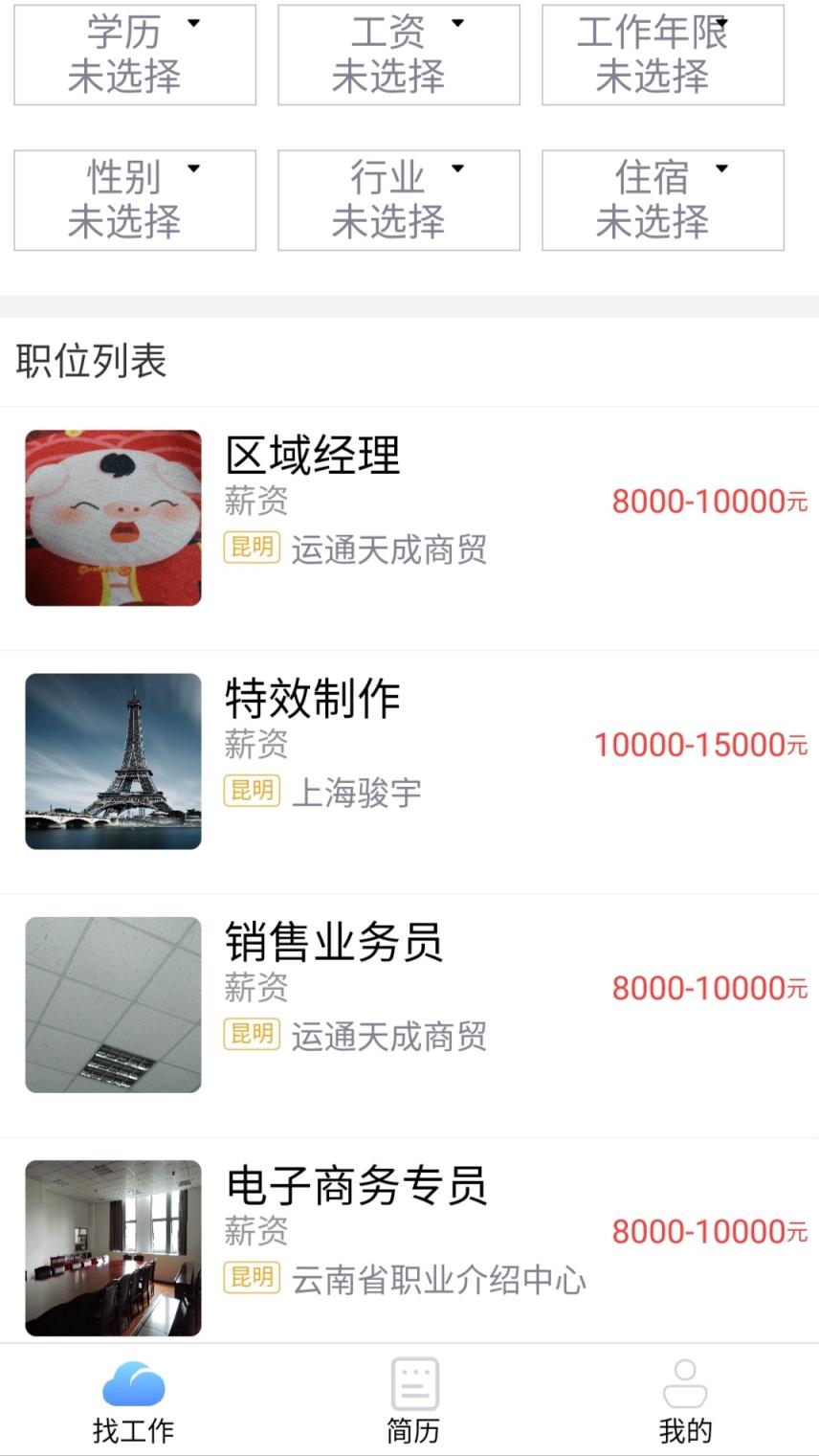Open the 学历 filter dropdown
Image resolution: width=819 pixels, height=1456 pixels.
[133, 55]
